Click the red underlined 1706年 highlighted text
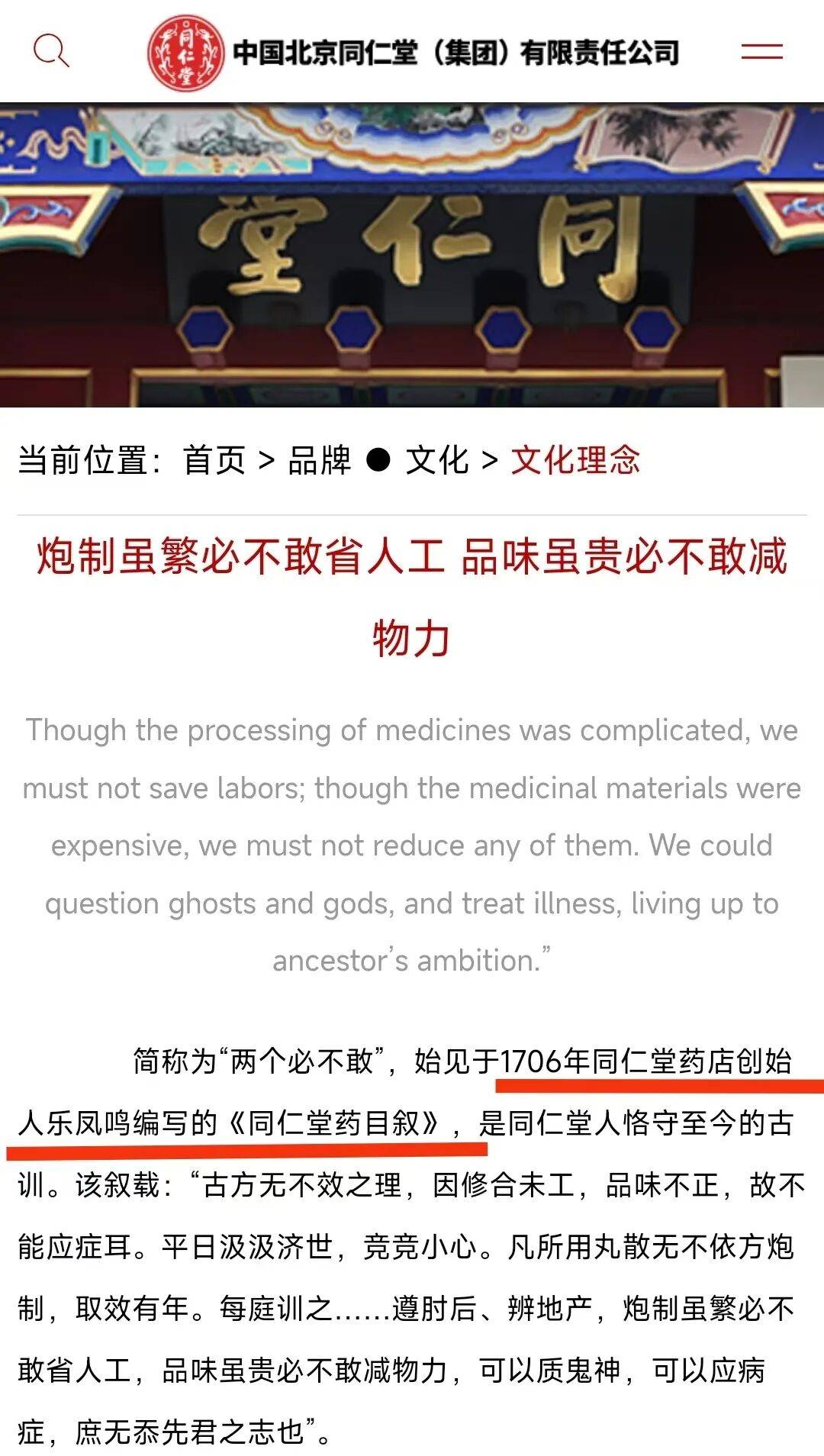The width and height of the screenshot is (824, 1456). click(543, 1059)
